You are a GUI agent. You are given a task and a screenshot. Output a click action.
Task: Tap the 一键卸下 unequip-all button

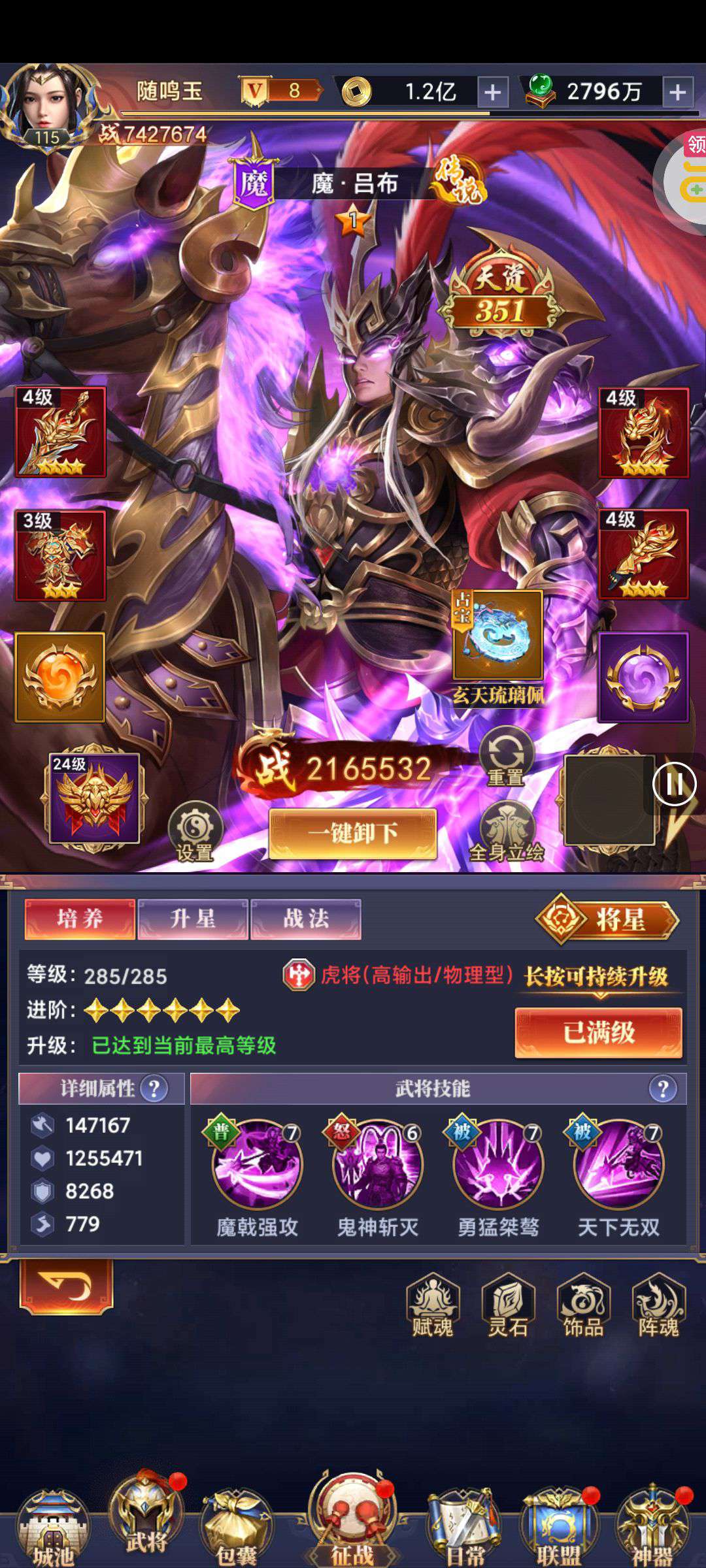[x=352, y=834]
